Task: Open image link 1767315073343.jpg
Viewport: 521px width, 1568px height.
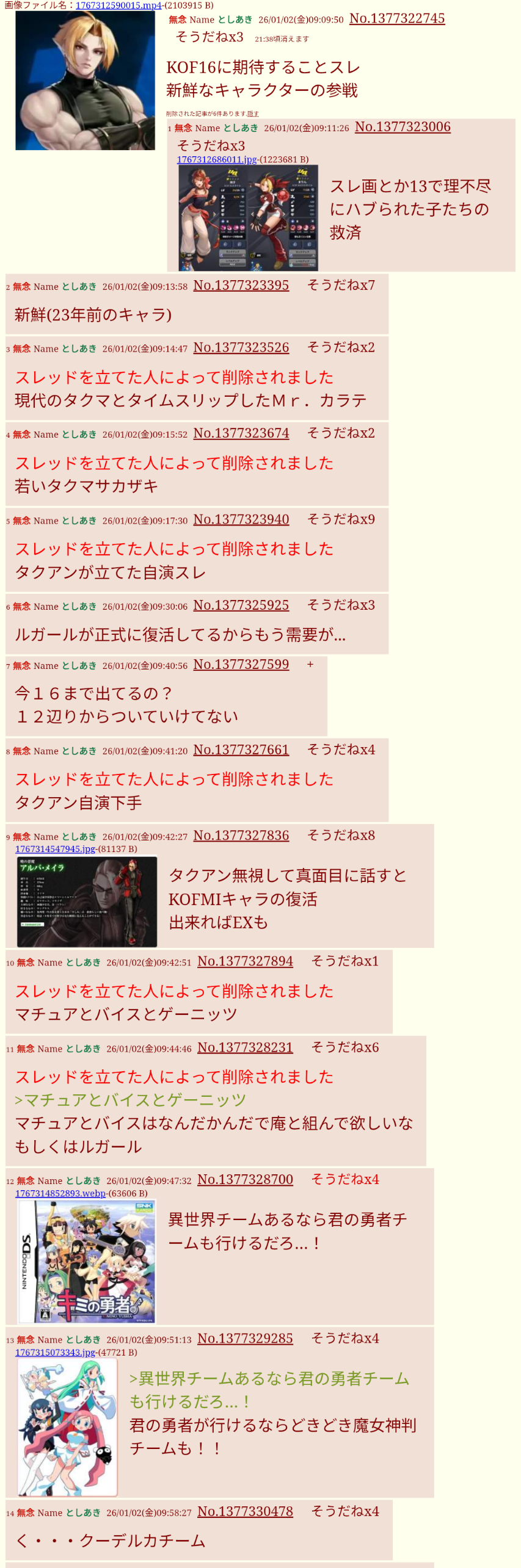Action: point(55,1351)
